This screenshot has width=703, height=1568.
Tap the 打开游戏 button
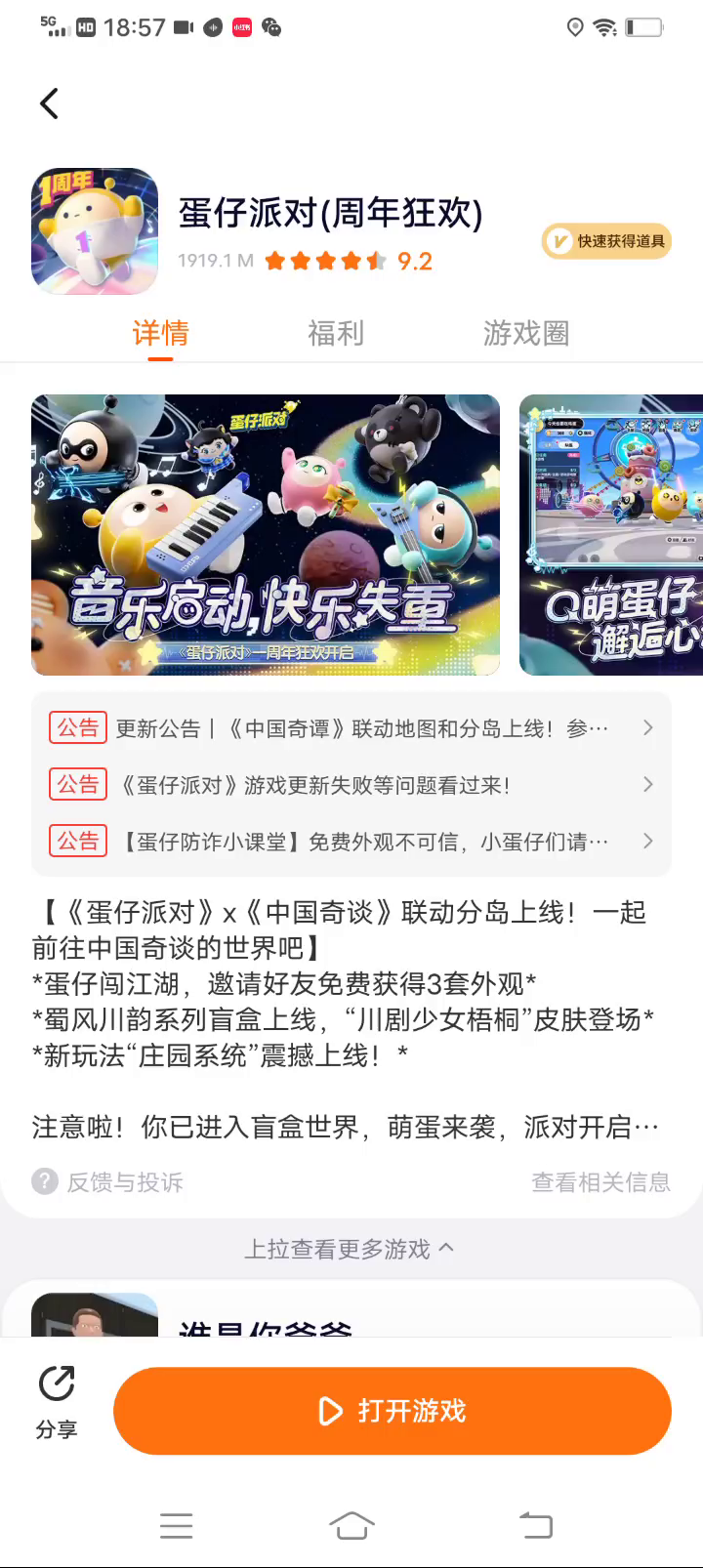click(393, 1411)
